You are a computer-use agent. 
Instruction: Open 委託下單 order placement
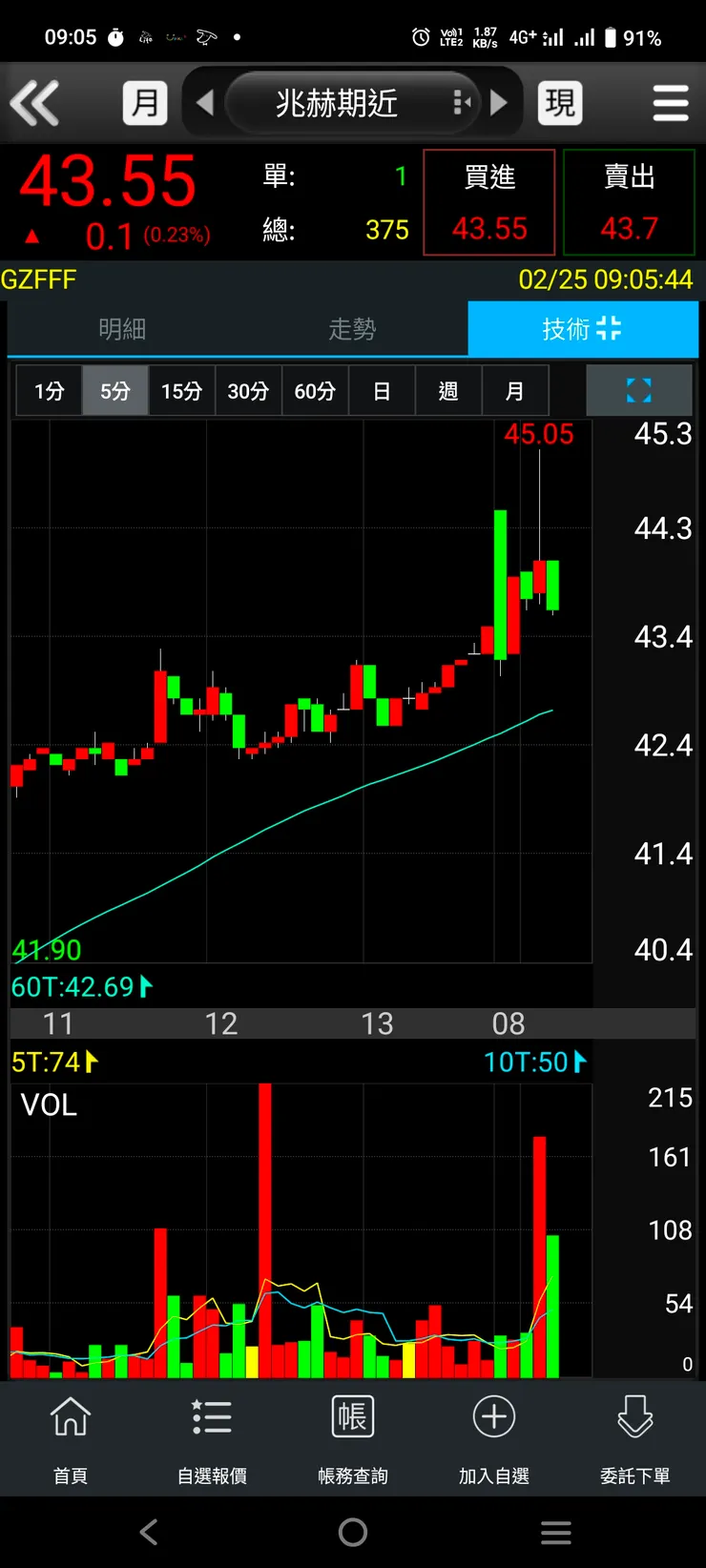coord(634,1437)
